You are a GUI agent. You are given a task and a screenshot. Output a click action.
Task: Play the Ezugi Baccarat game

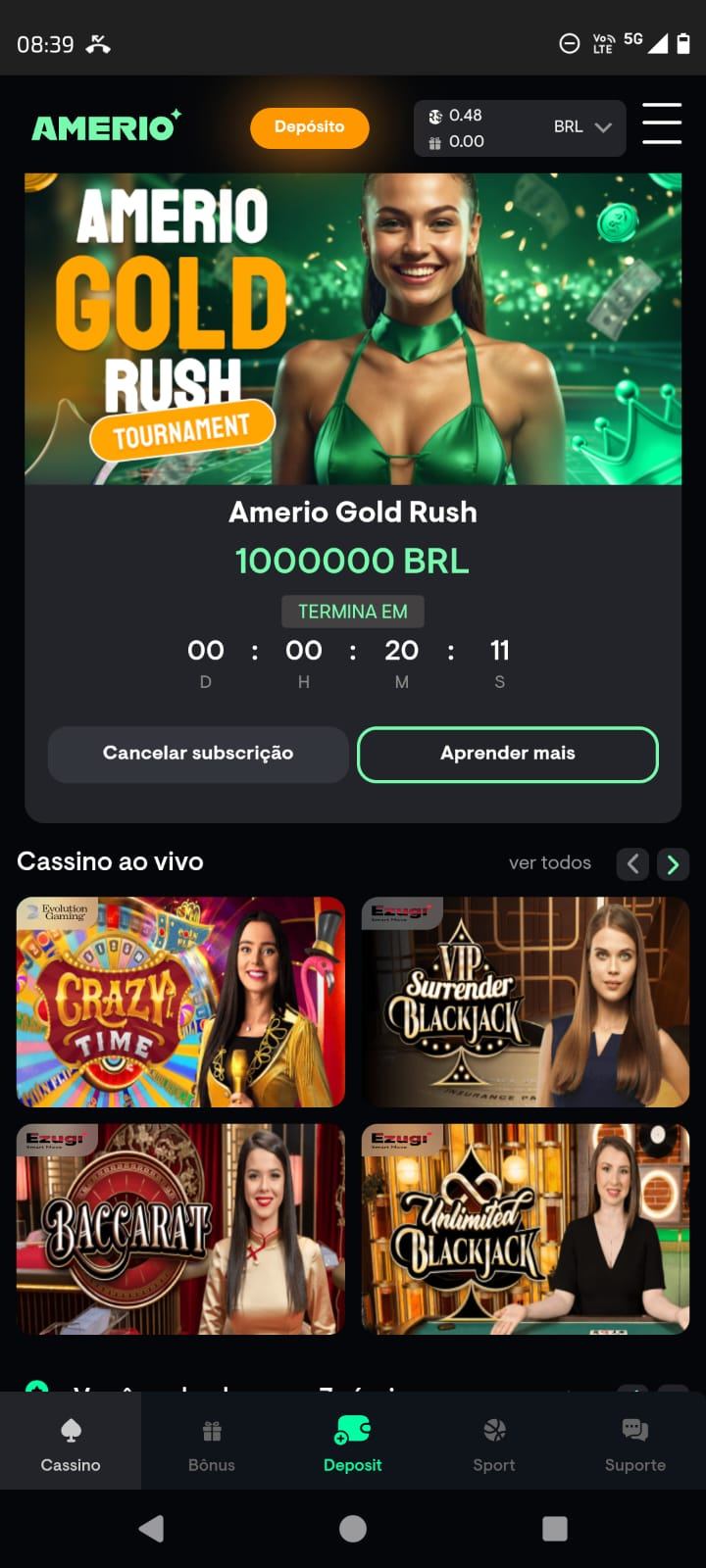click(x=180, y=1229)
